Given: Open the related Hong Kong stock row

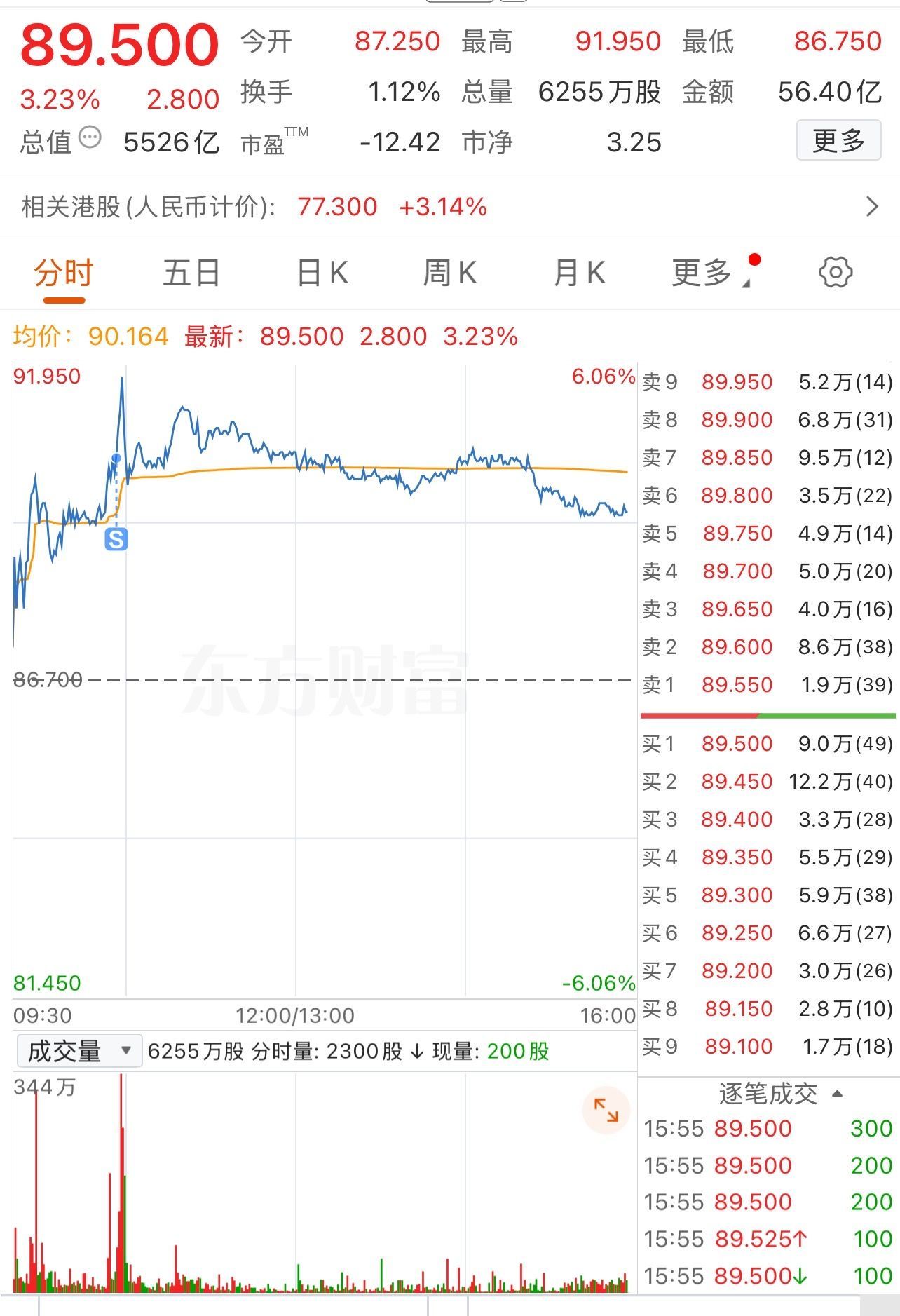Looking at the screenshot, I should (450, 207).
